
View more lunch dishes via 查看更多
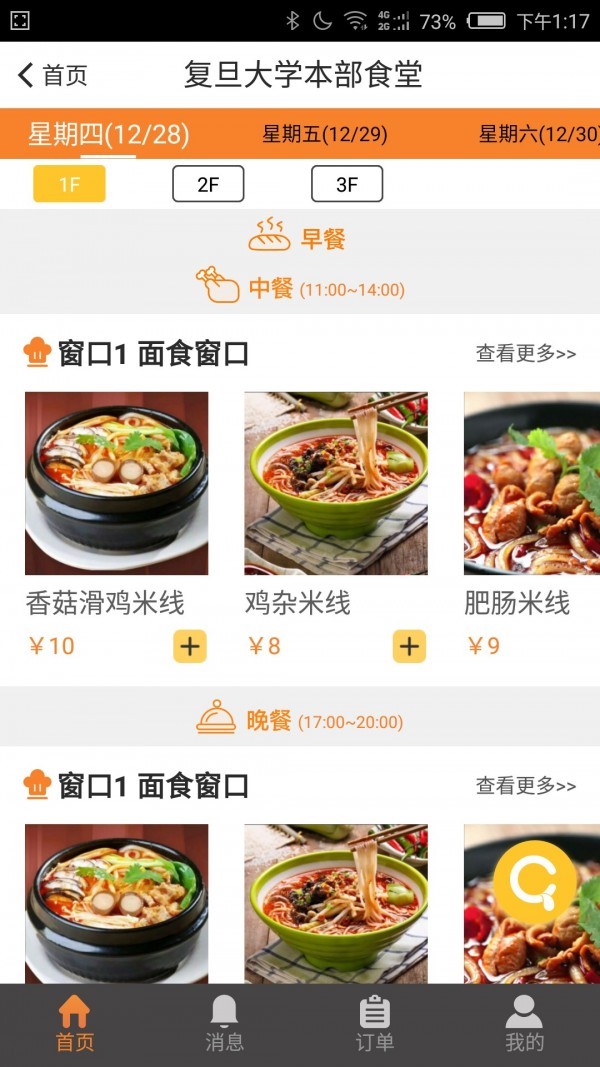pyautogui.click(x=526, y=353)
